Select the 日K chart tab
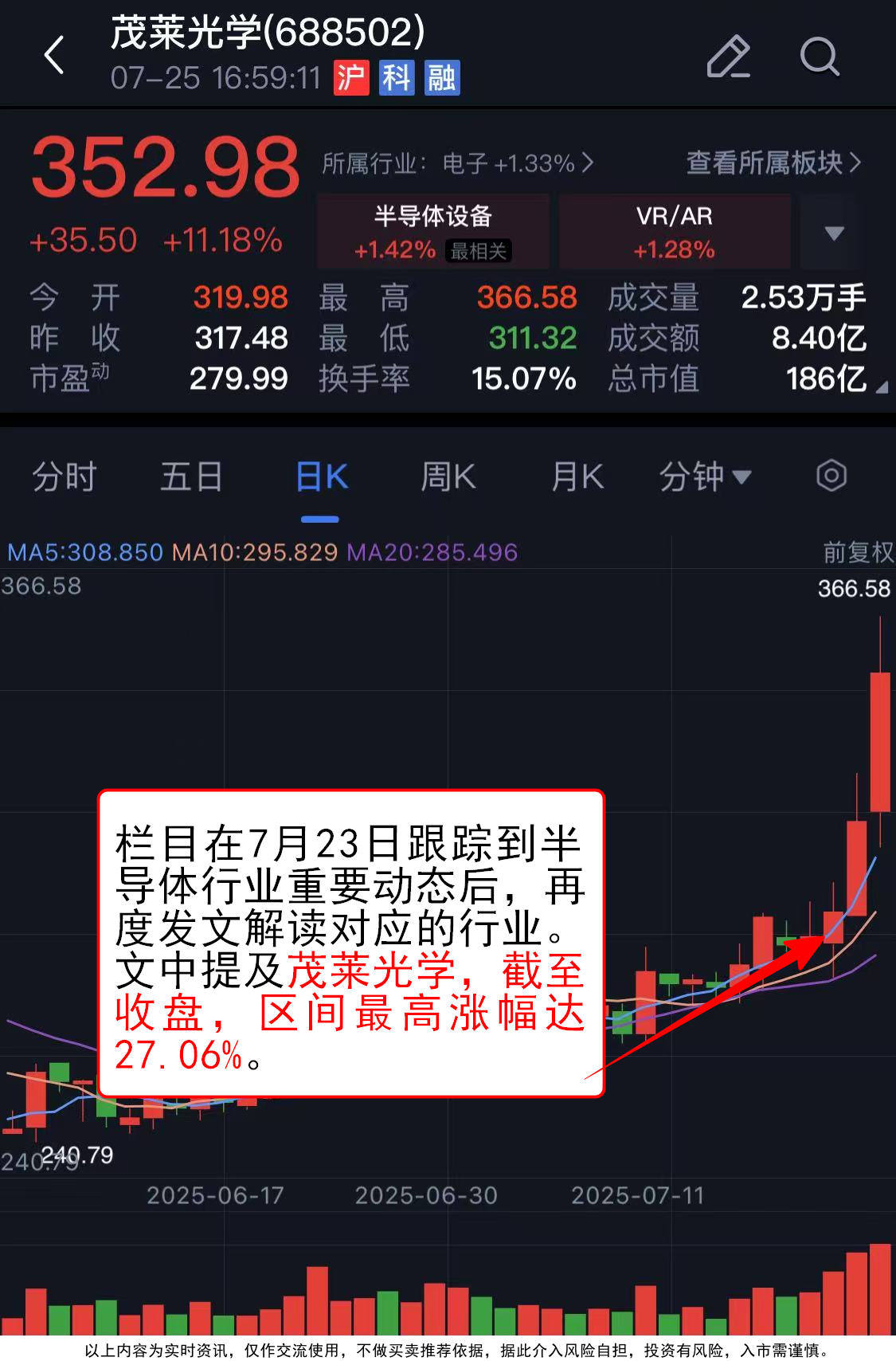This screenshot has height=1361, width=896. click(321, 477)
